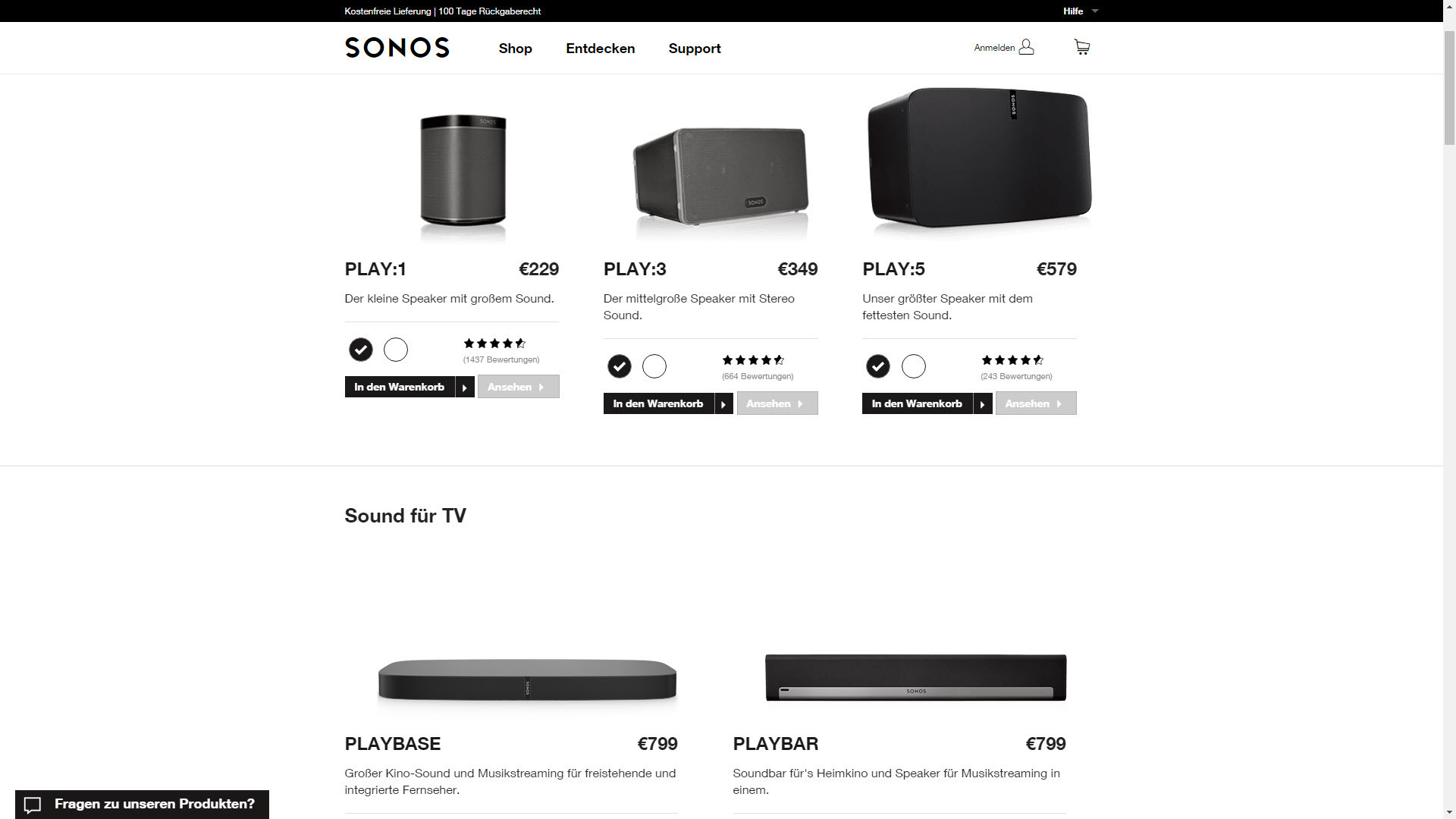The width and height of the screenshot is (1456, 819).
Task: Open the shopping cart icon
Action: point(1081,47)
